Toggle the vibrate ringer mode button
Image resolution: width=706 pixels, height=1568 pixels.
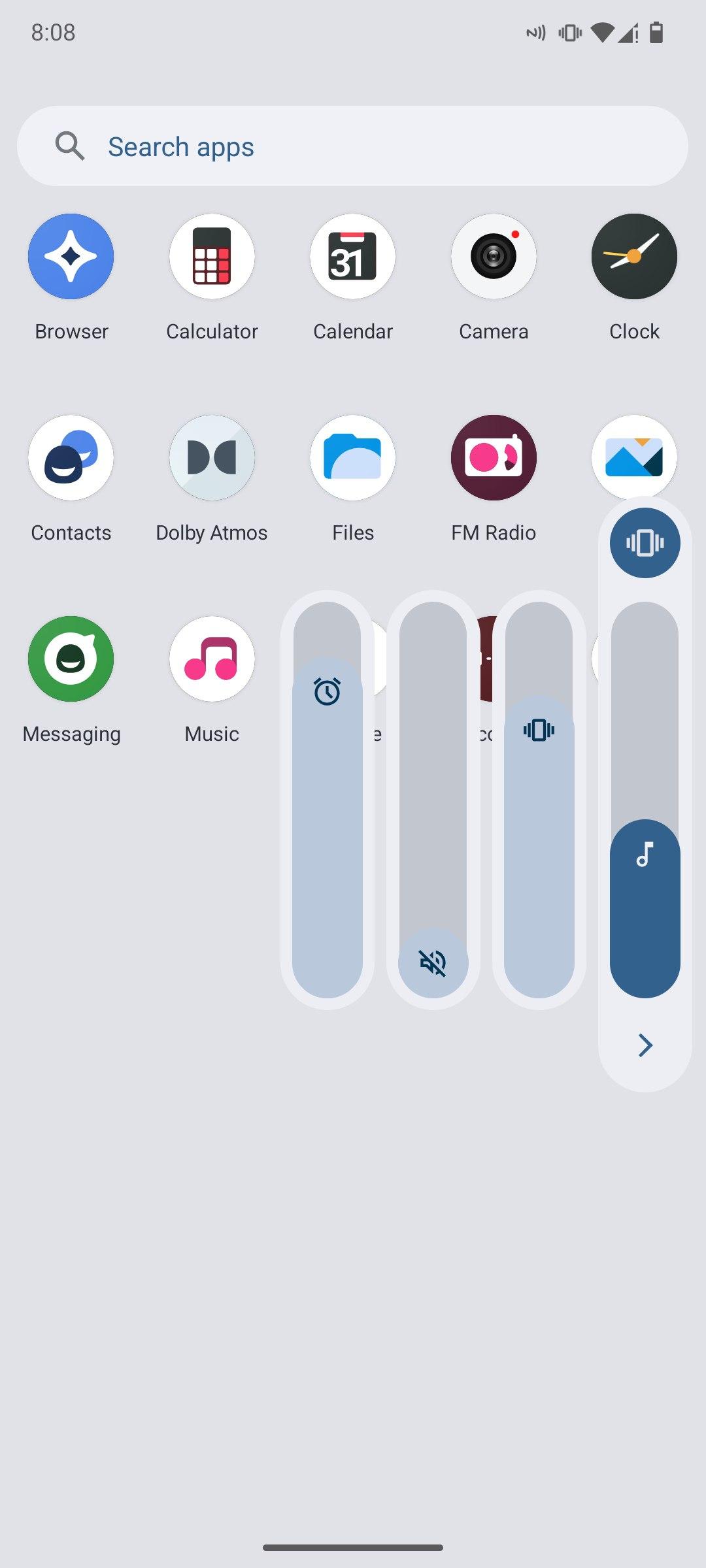645,543
